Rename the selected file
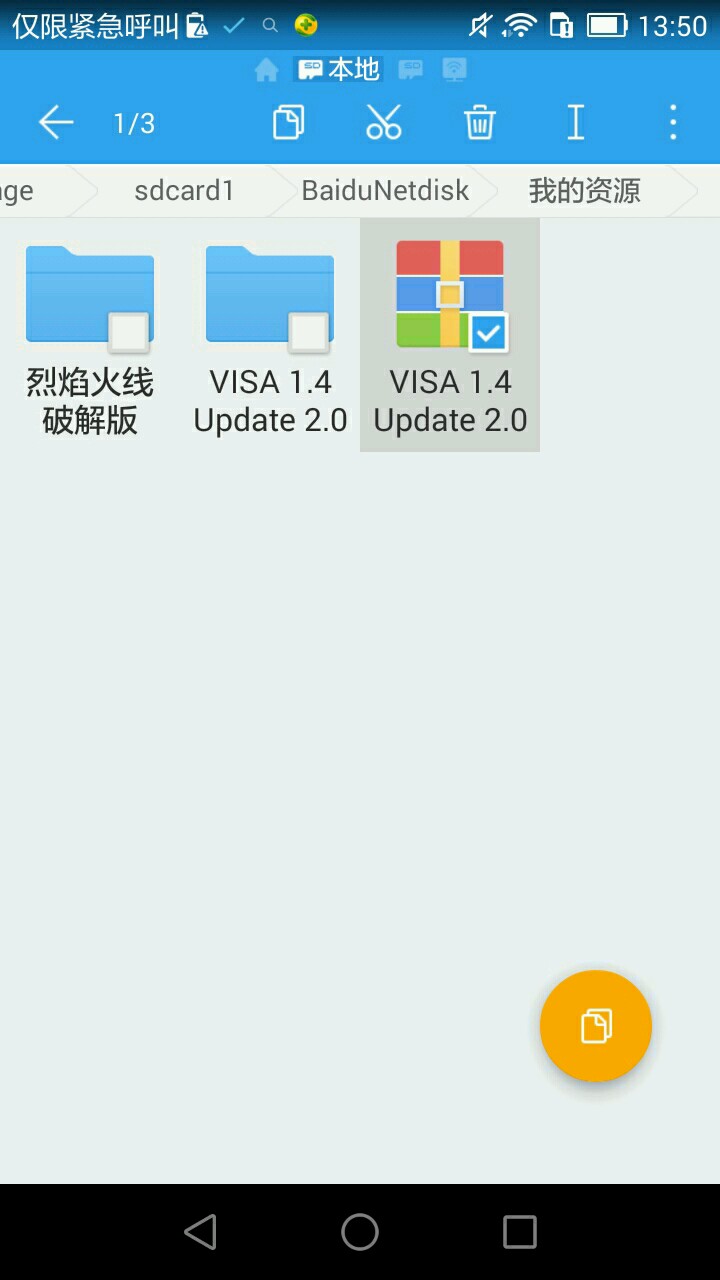The width and height of the screenshot is (720, 1280). 575,123
